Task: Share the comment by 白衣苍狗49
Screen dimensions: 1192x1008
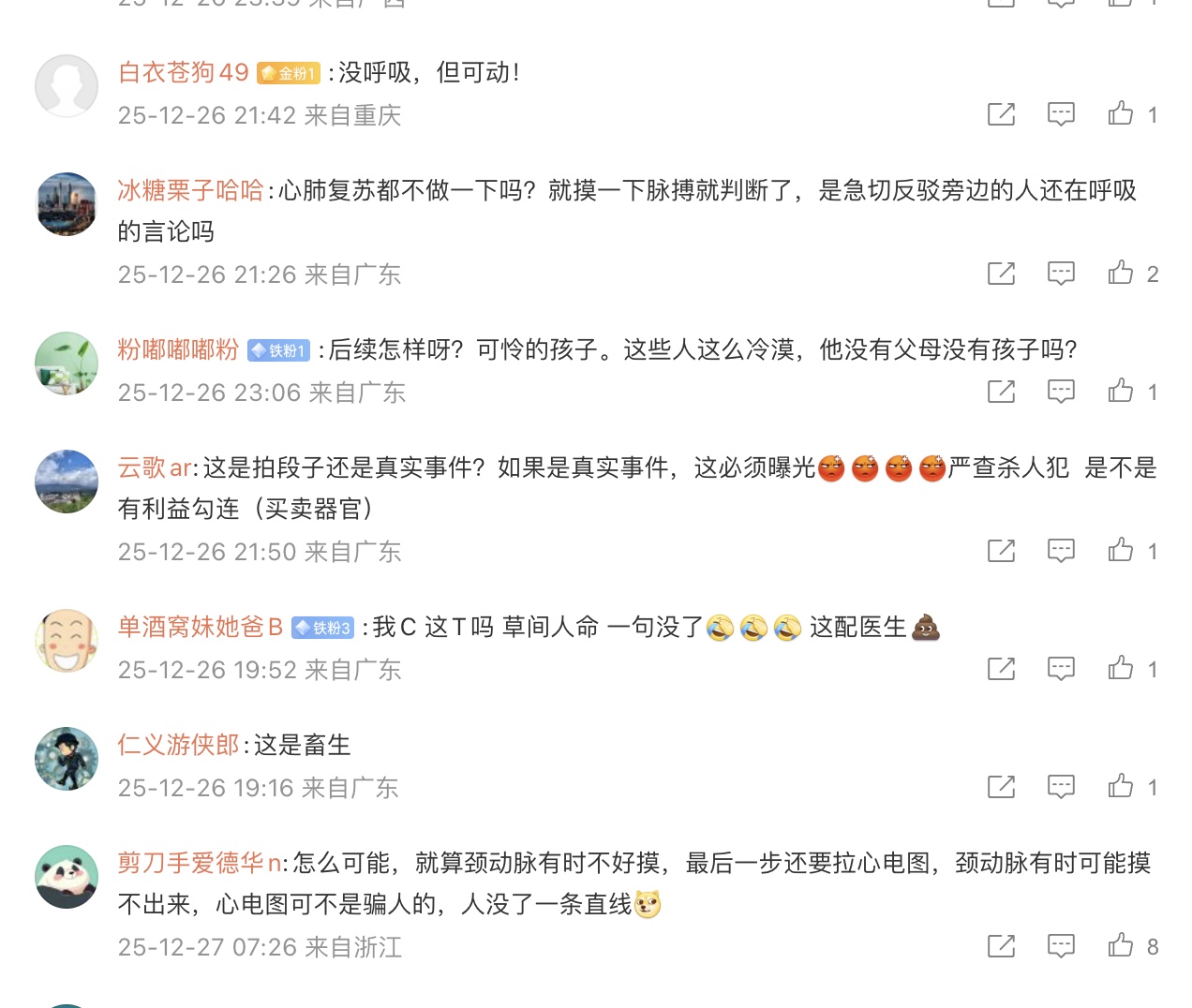Action: 1001,114
